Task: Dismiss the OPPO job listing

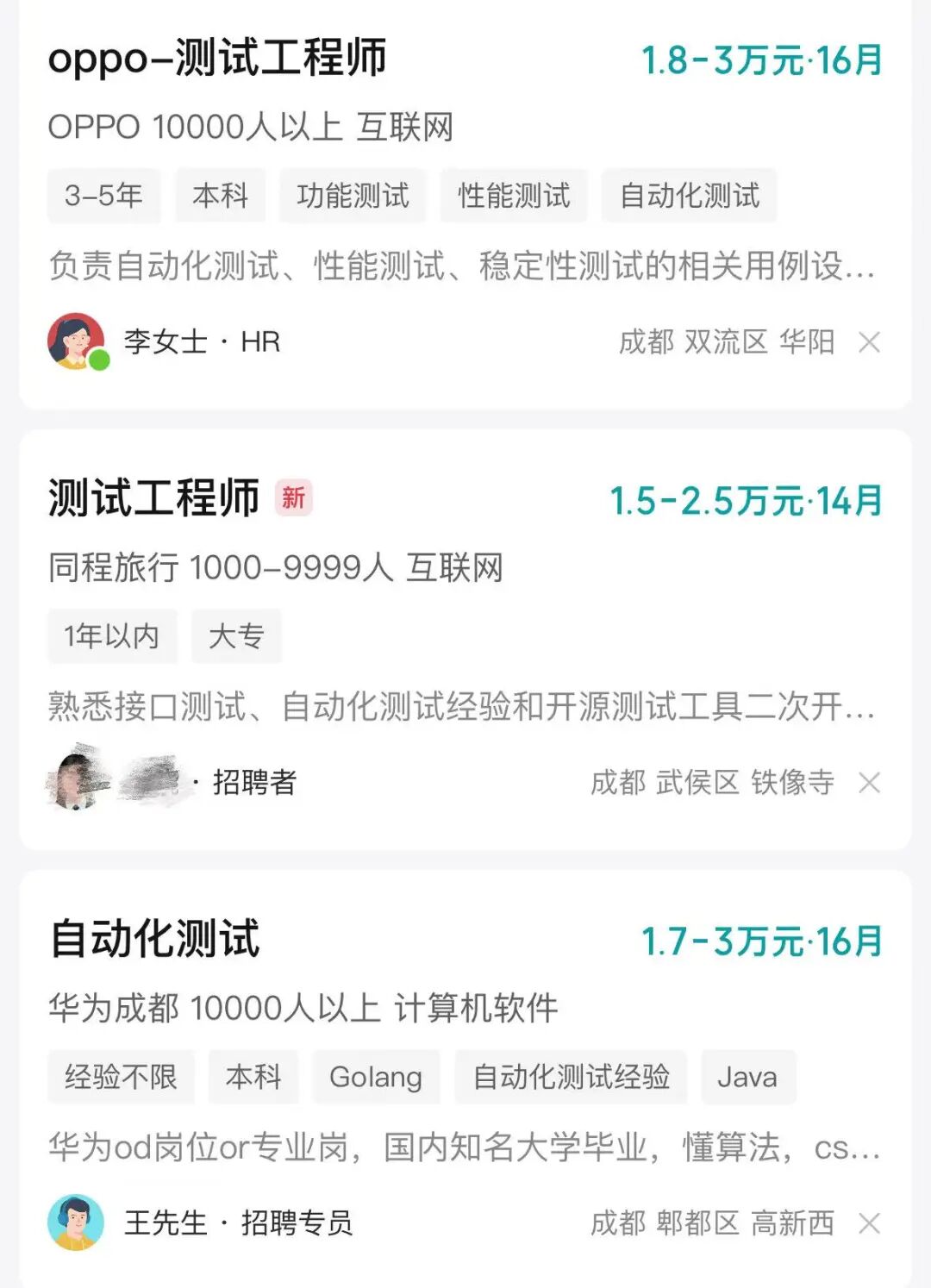Action: [x=869, y=342]
